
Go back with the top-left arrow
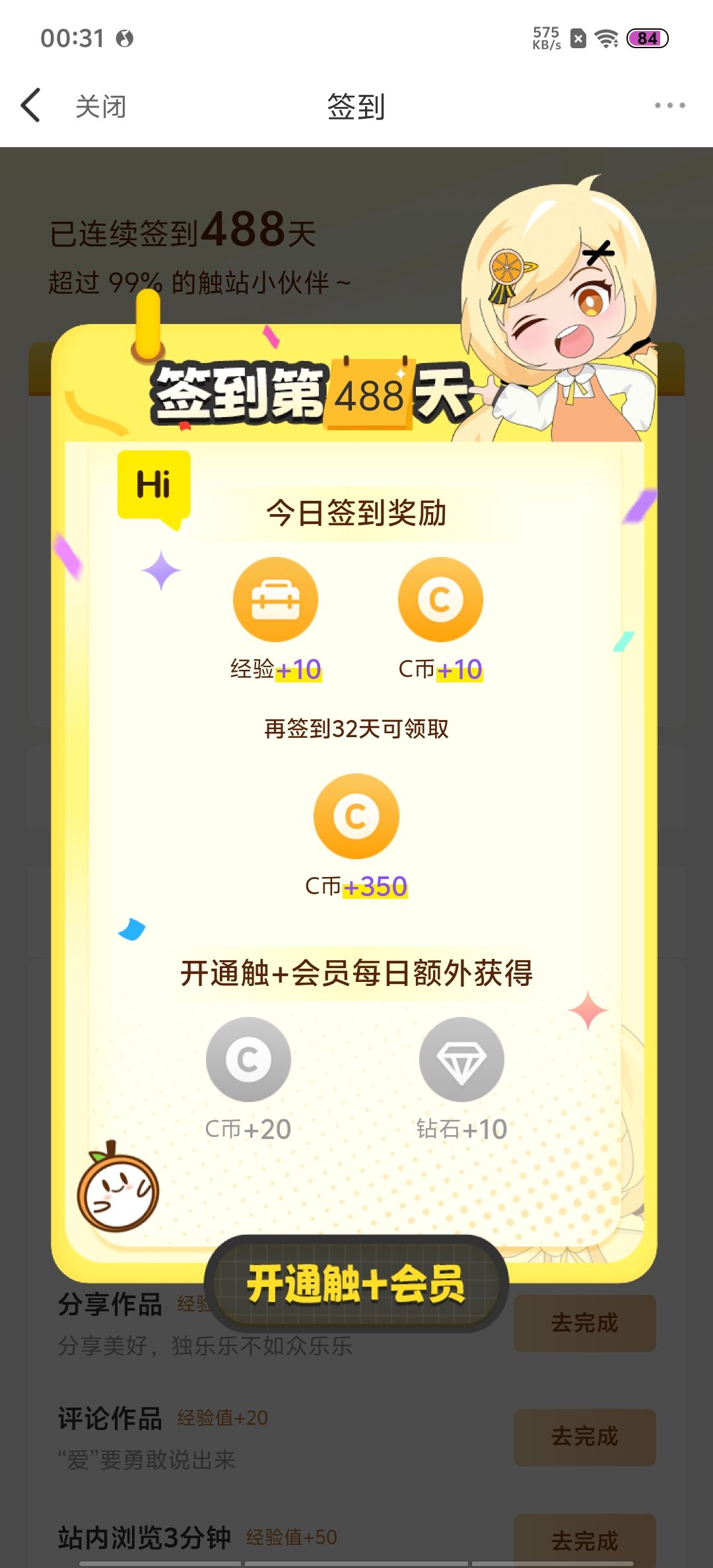click(30, 106)
